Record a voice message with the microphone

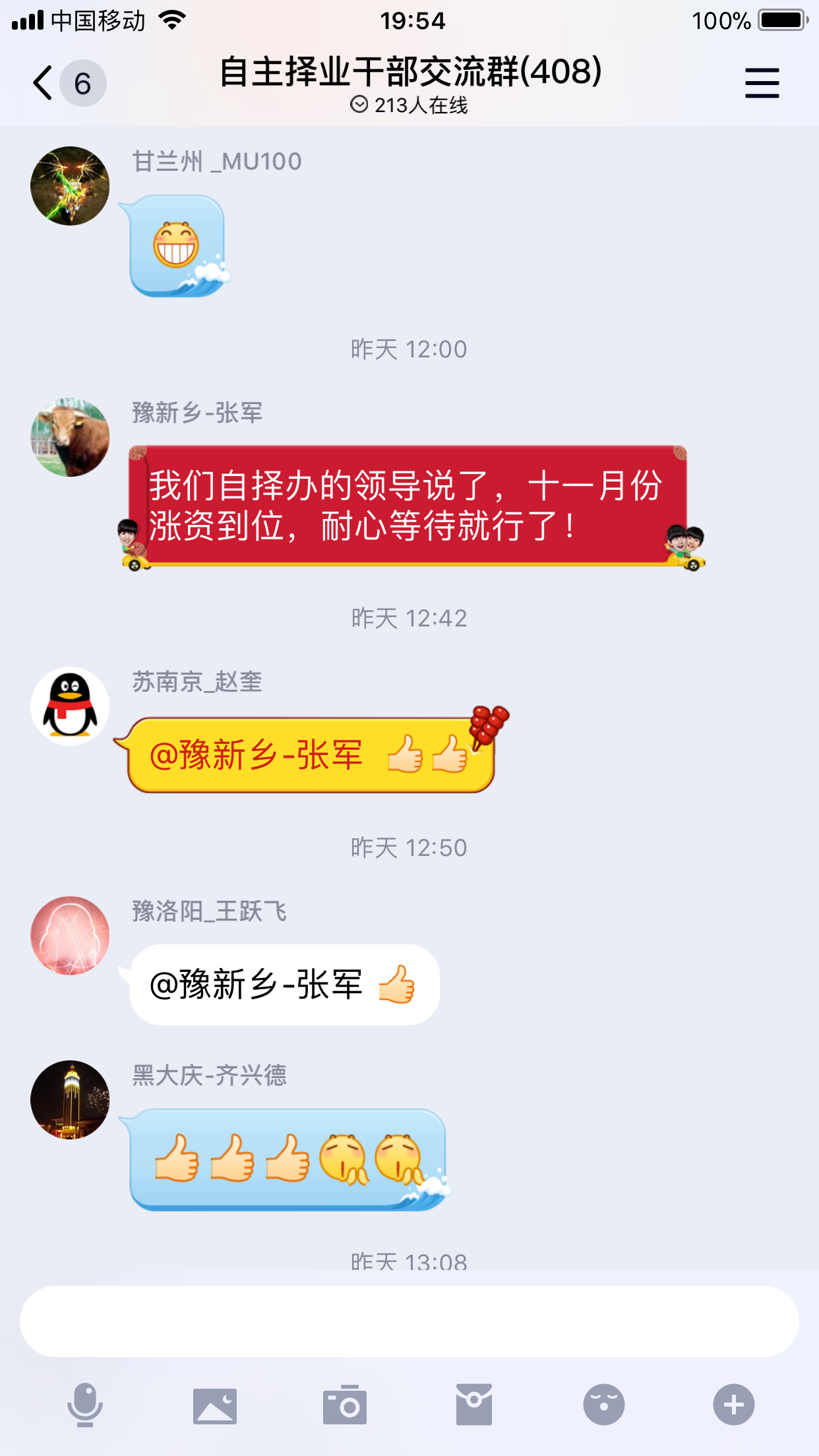pos(85,1405)
